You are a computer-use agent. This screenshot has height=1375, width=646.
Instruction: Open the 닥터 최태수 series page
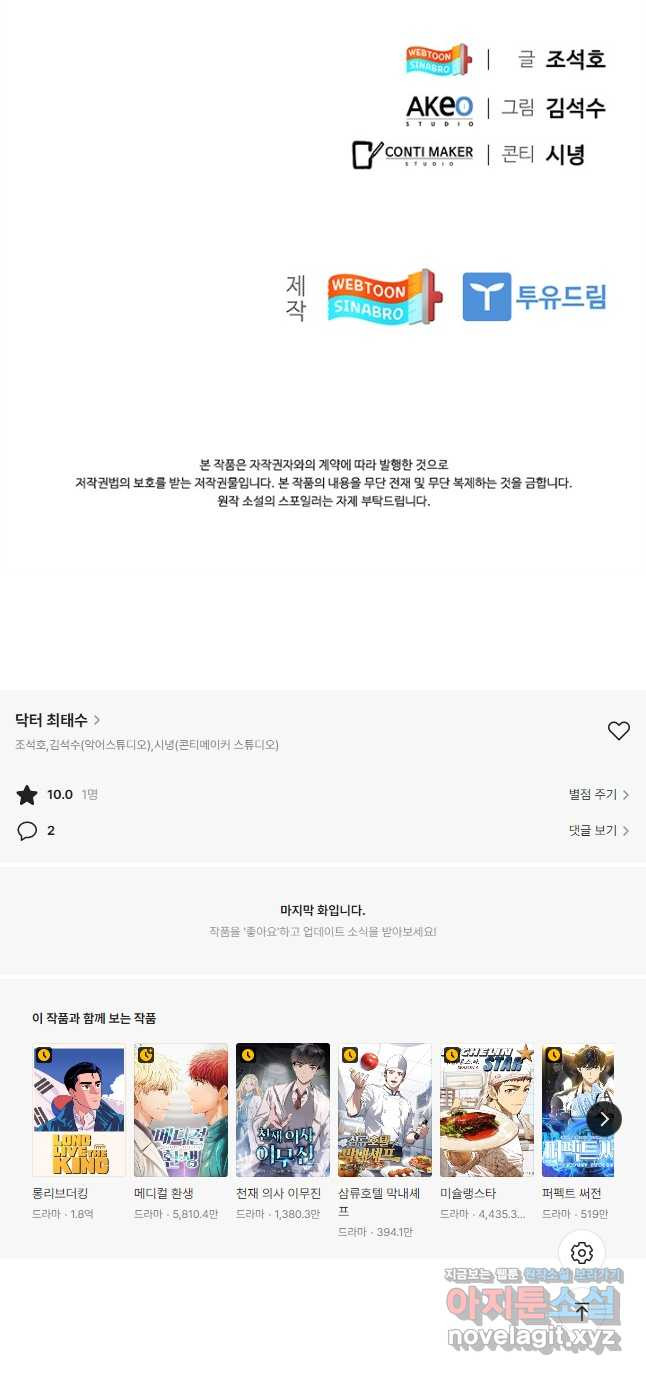pos(57,720)
